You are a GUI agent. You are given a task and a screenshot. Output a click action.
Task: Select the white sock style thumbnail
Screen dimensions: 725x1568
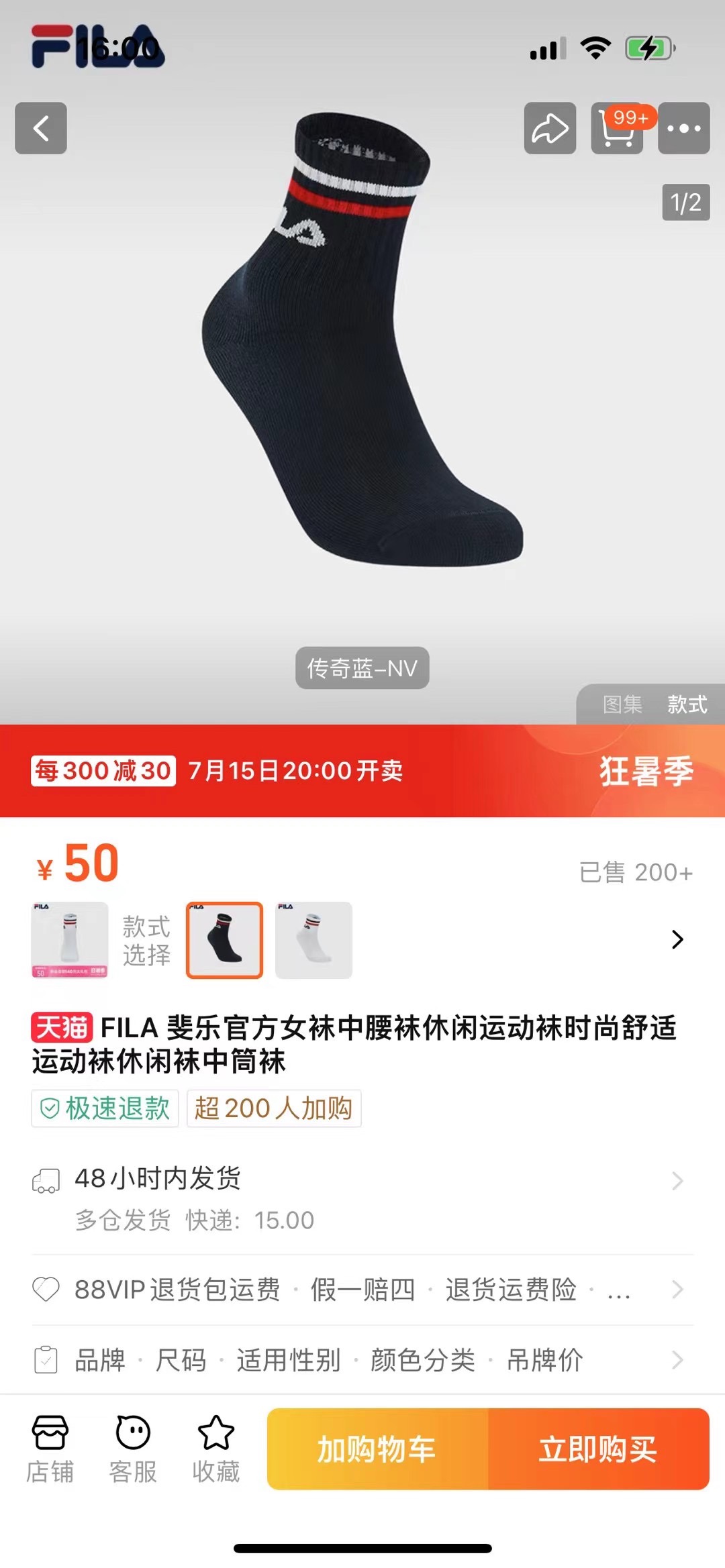tap(313, 940)
